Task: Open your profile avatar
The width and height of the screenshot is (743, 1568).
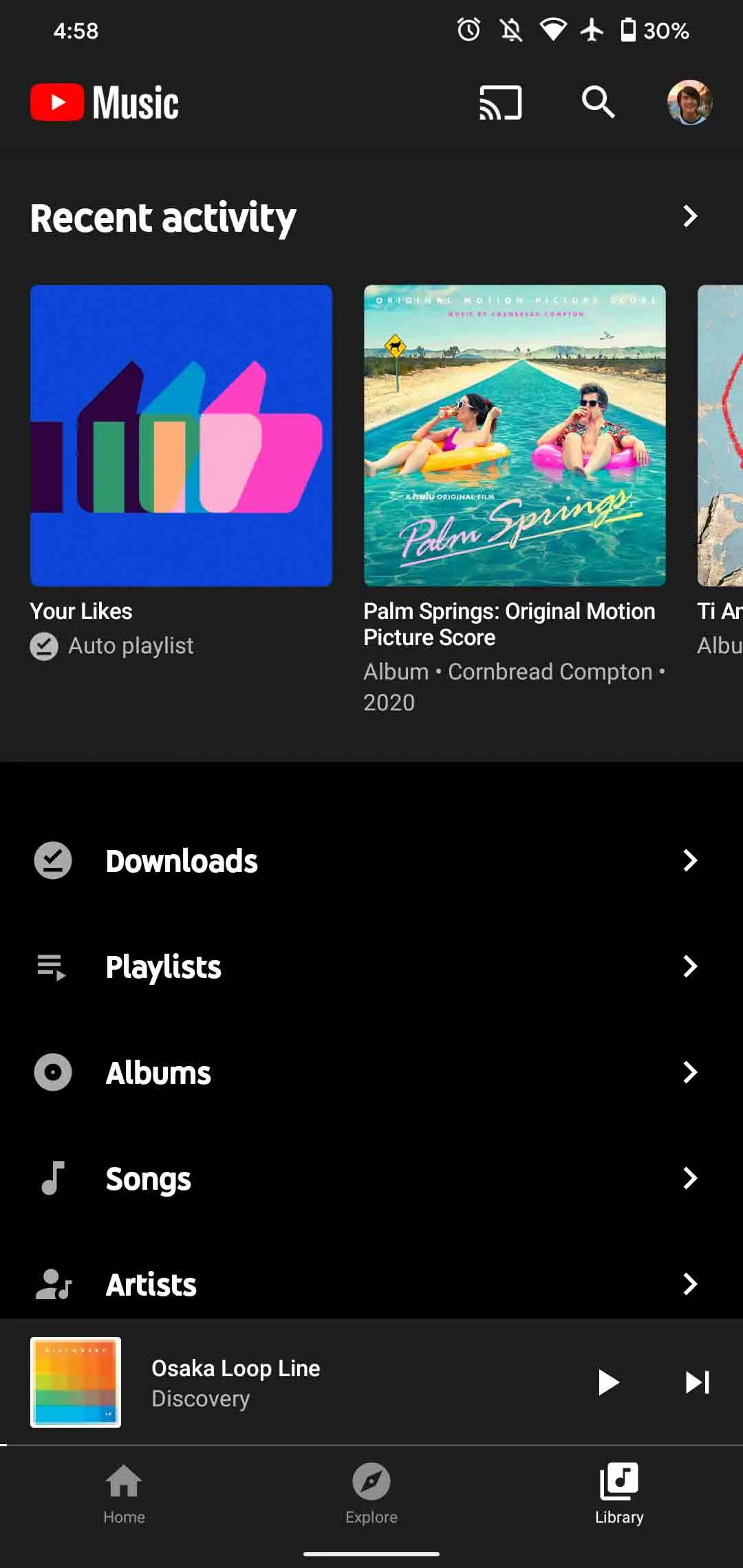Action: (689, 102)
